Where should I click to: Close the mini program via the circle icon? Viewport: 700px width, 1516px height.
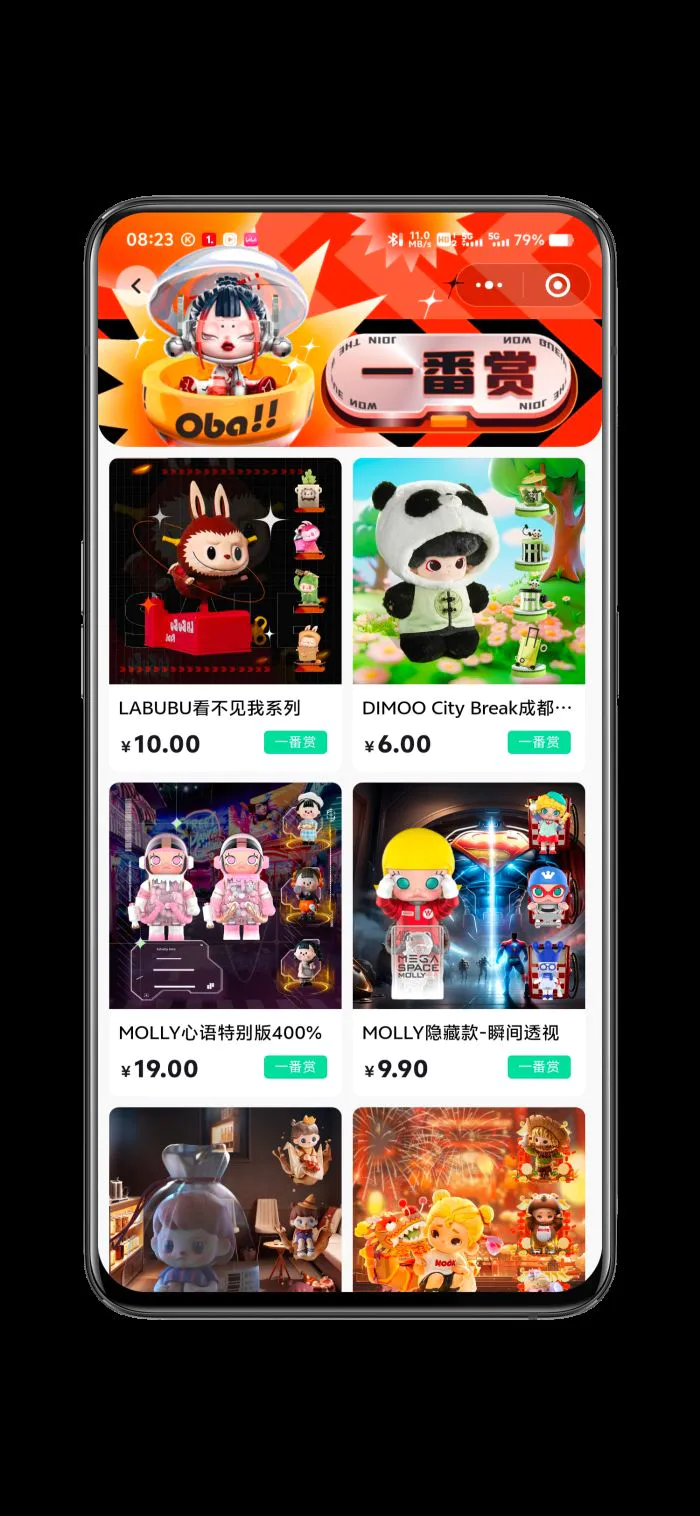557,285
